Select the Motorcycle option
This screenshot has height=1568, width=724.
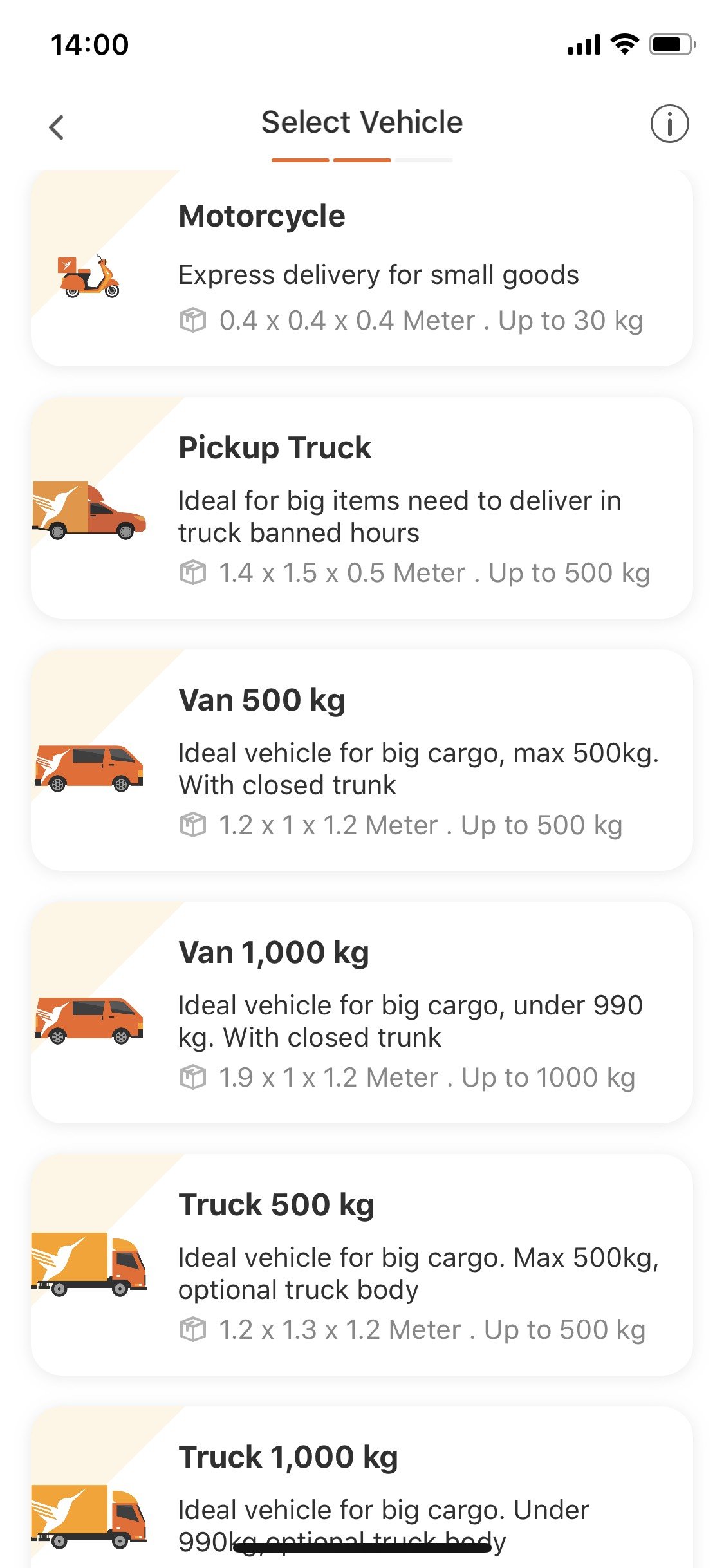coord(362,269)
